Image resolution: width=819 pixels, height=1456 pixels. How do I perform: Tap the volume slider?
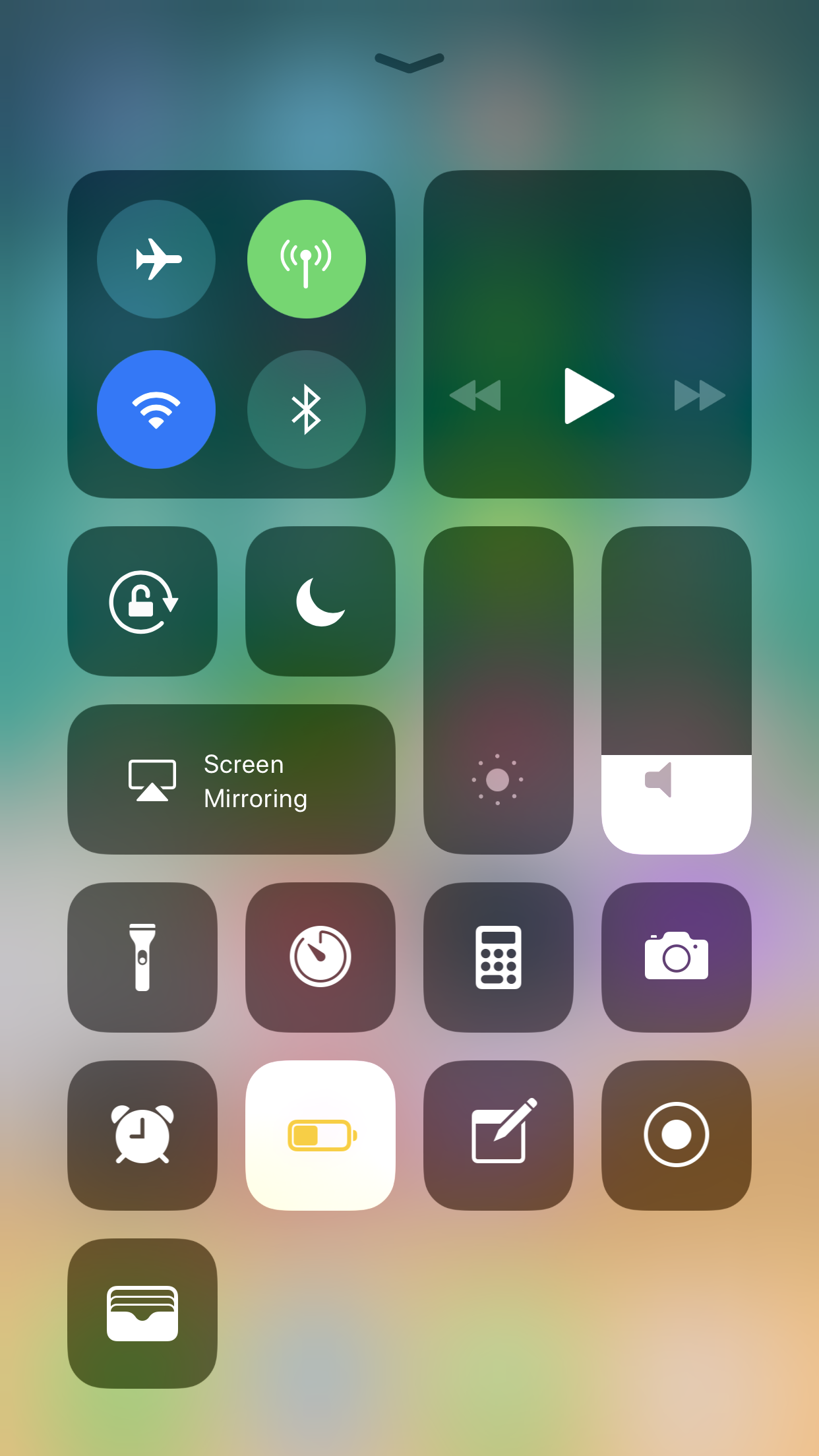tap(677, 690)
